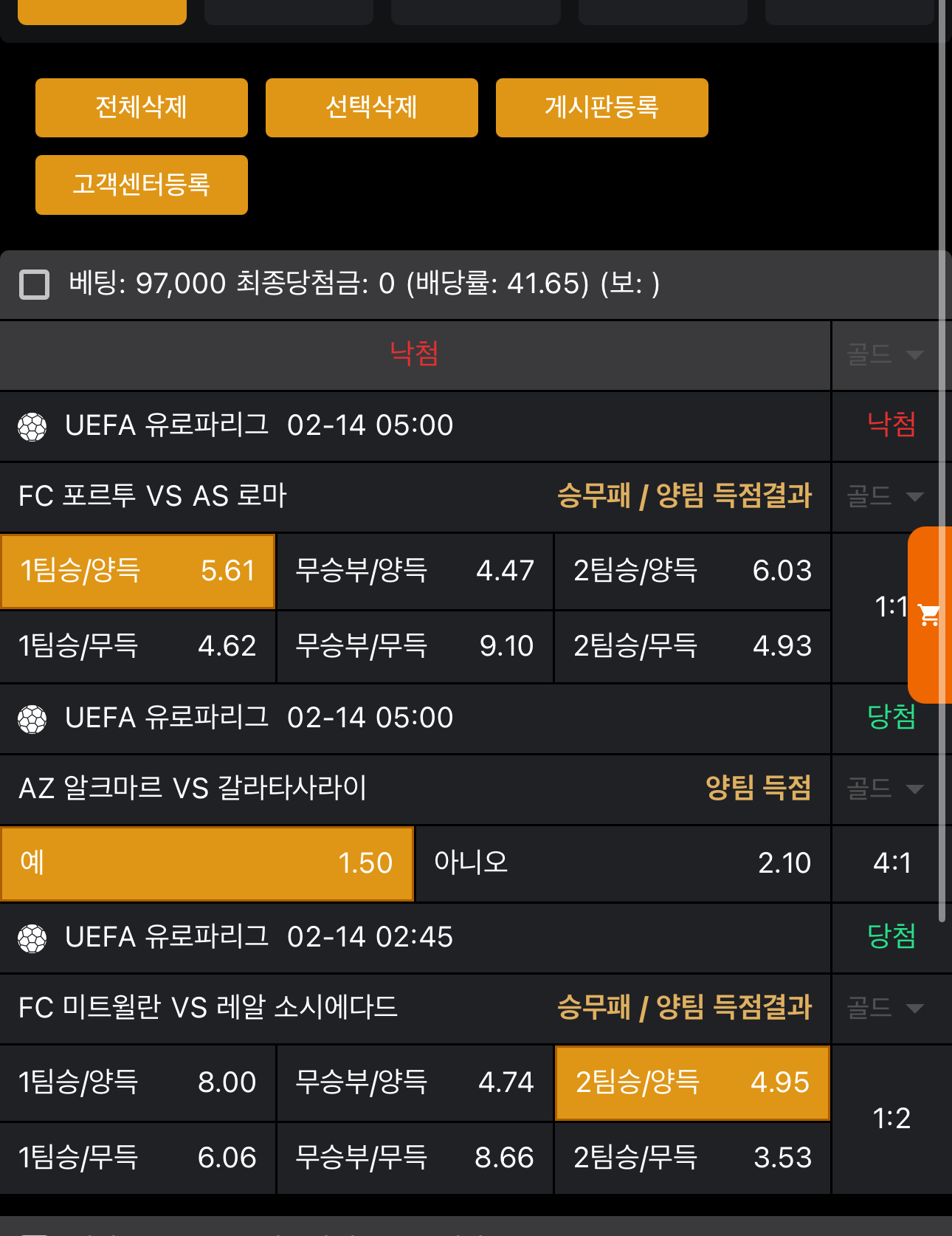The width and height of the screenshot is (952, 1236).
Task: Select 2팀승/무득 at odds 4.93
Action: (x=691, y=646)
